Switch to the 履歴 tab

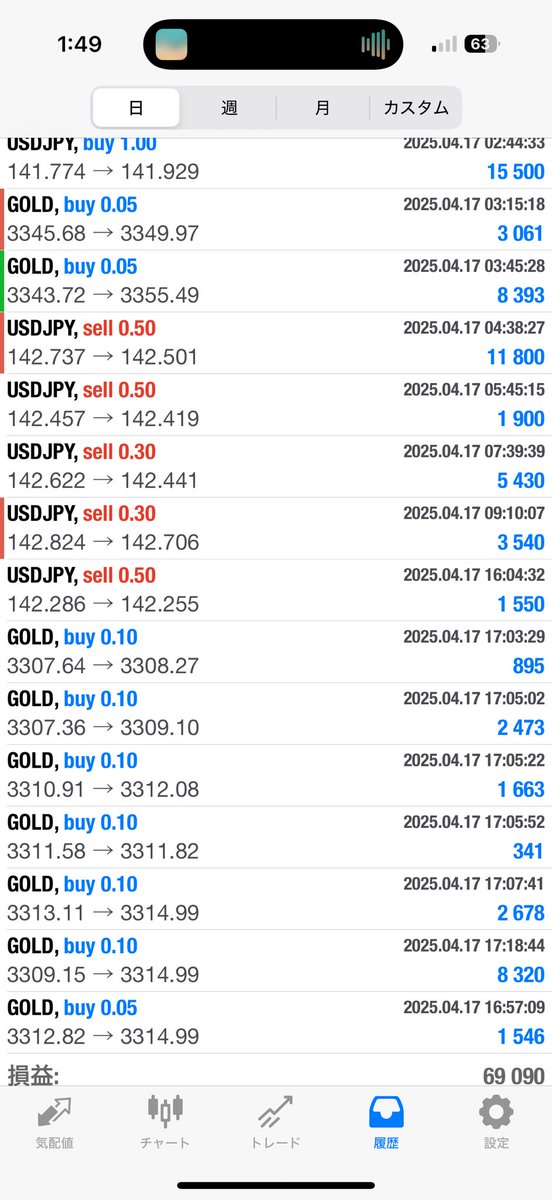pos(386,1122)
